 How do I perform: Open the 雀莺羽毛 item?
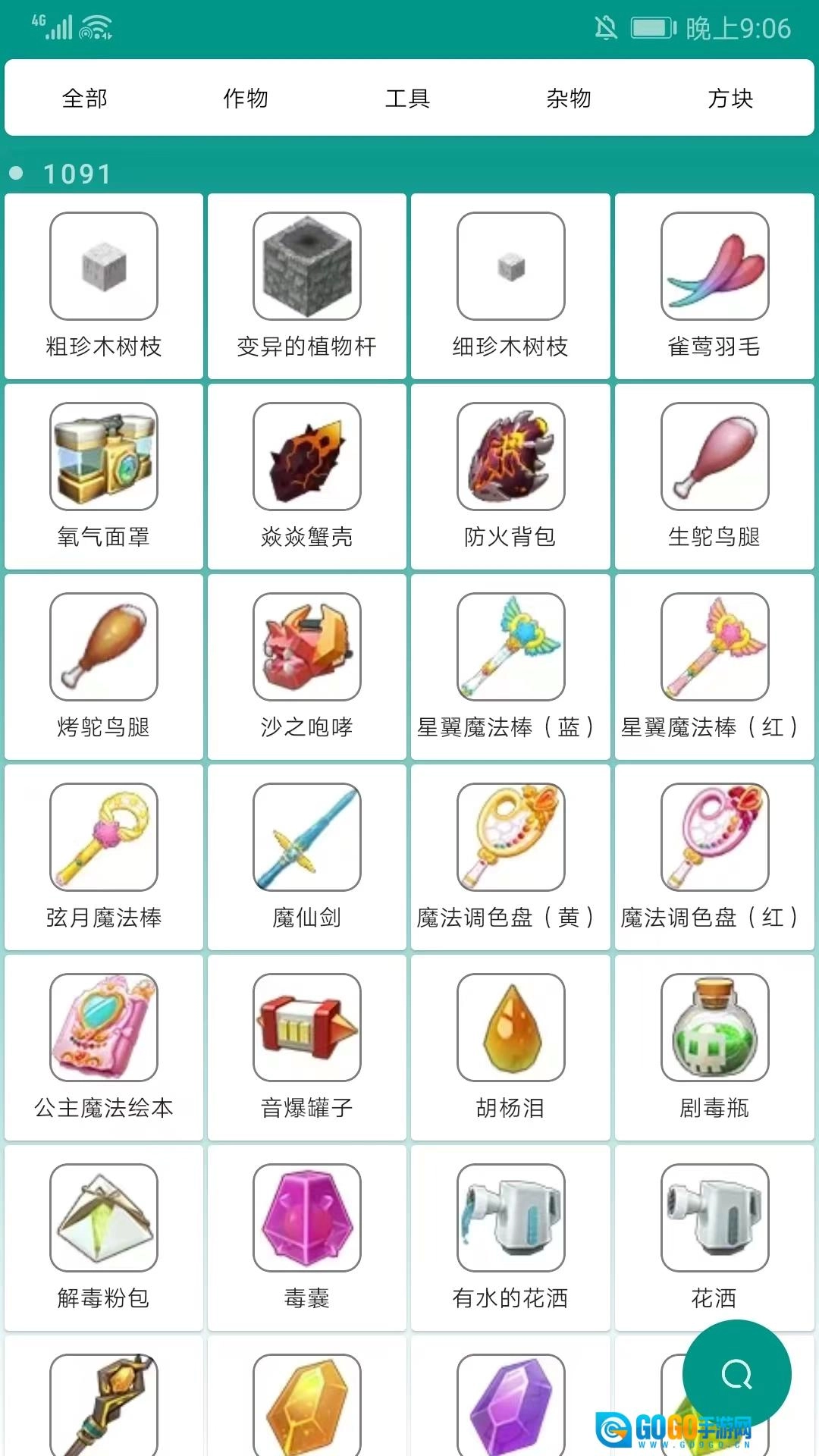point(714,286)
